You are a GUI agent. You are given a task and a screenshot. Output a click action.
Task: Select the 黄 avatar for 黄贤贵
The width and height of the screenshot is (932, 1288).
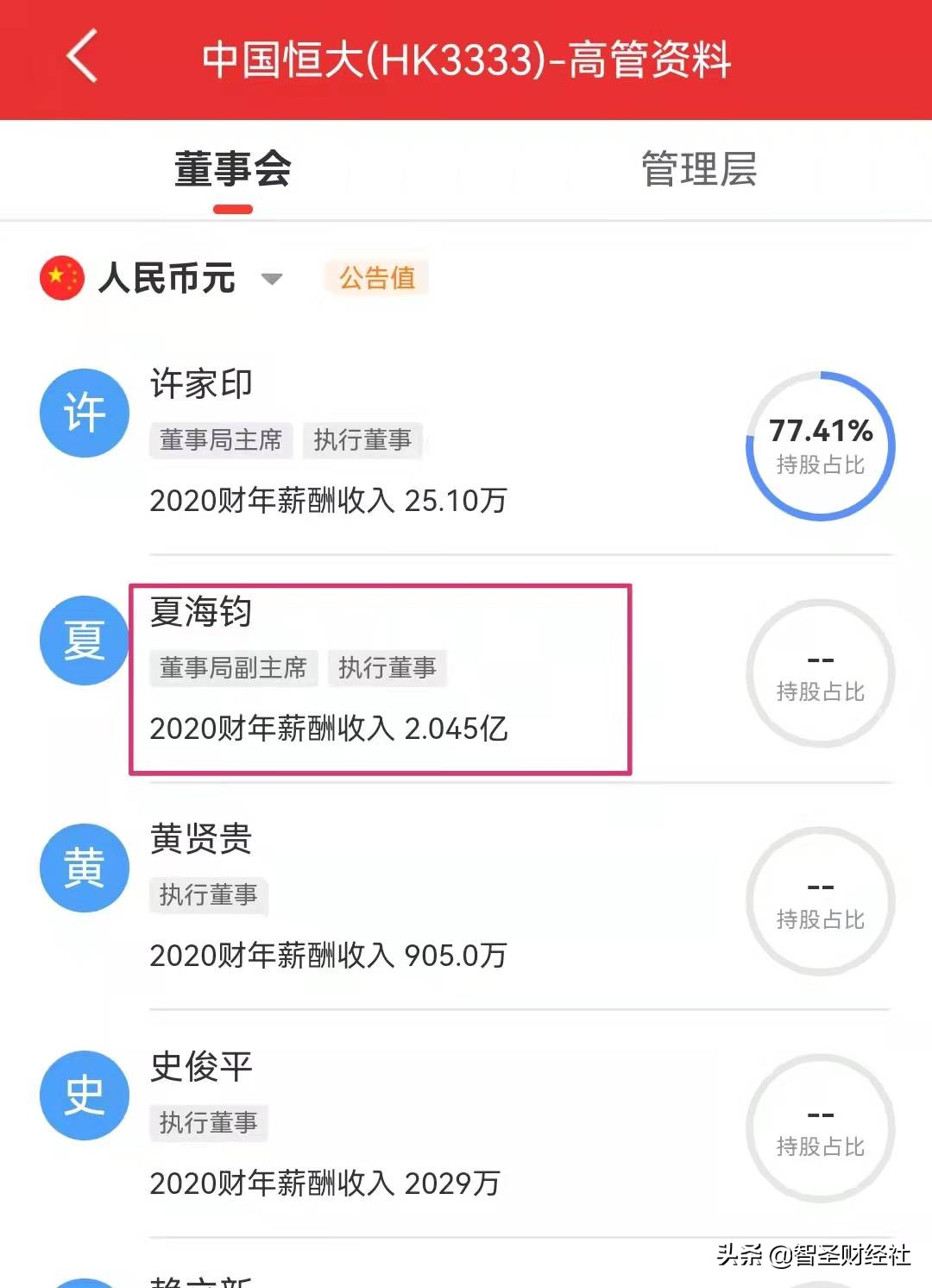[x=84, y=868]
